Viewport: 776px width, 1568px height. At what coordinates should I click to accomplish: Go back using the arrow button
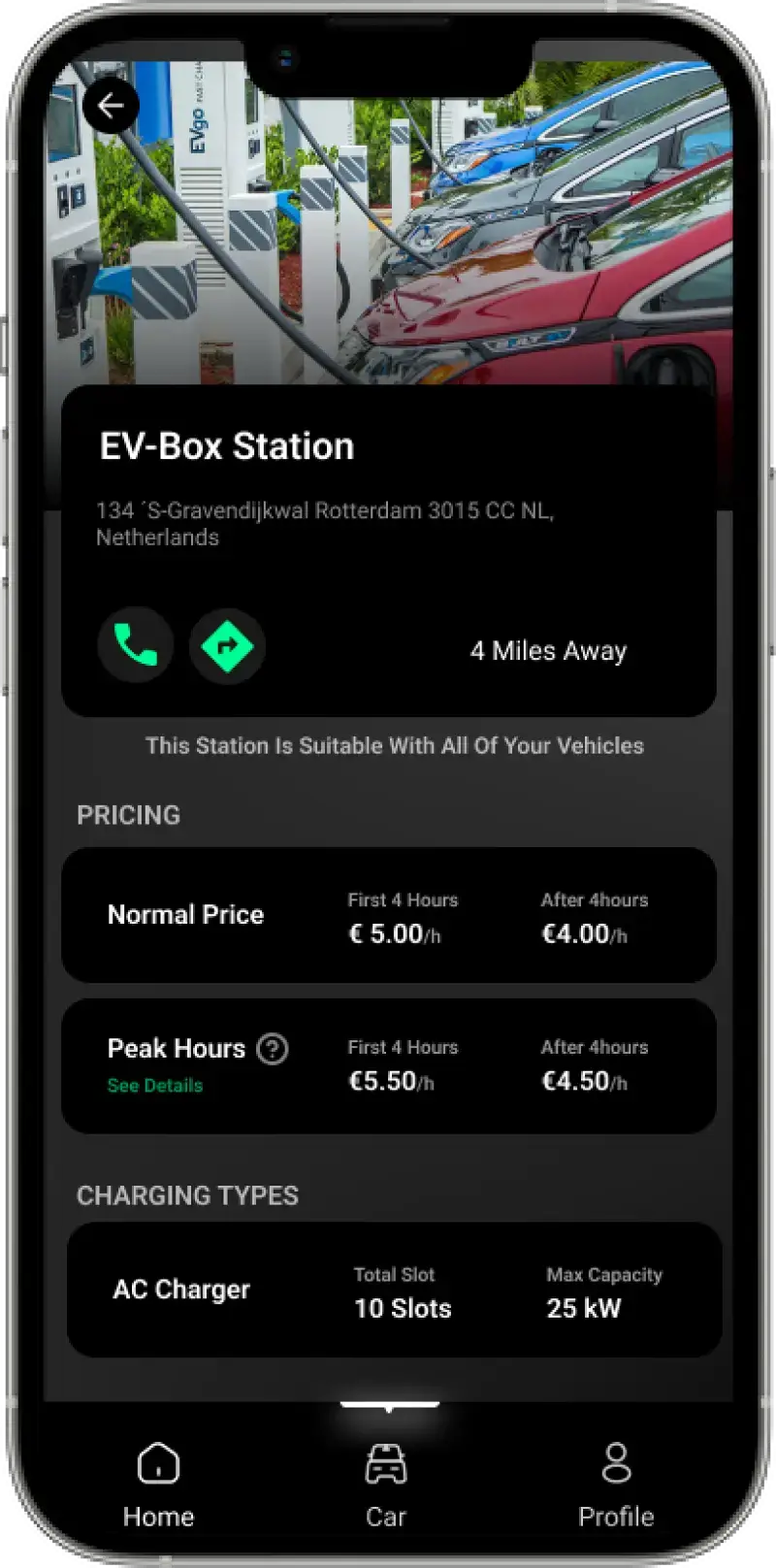[x=111, y=105]
